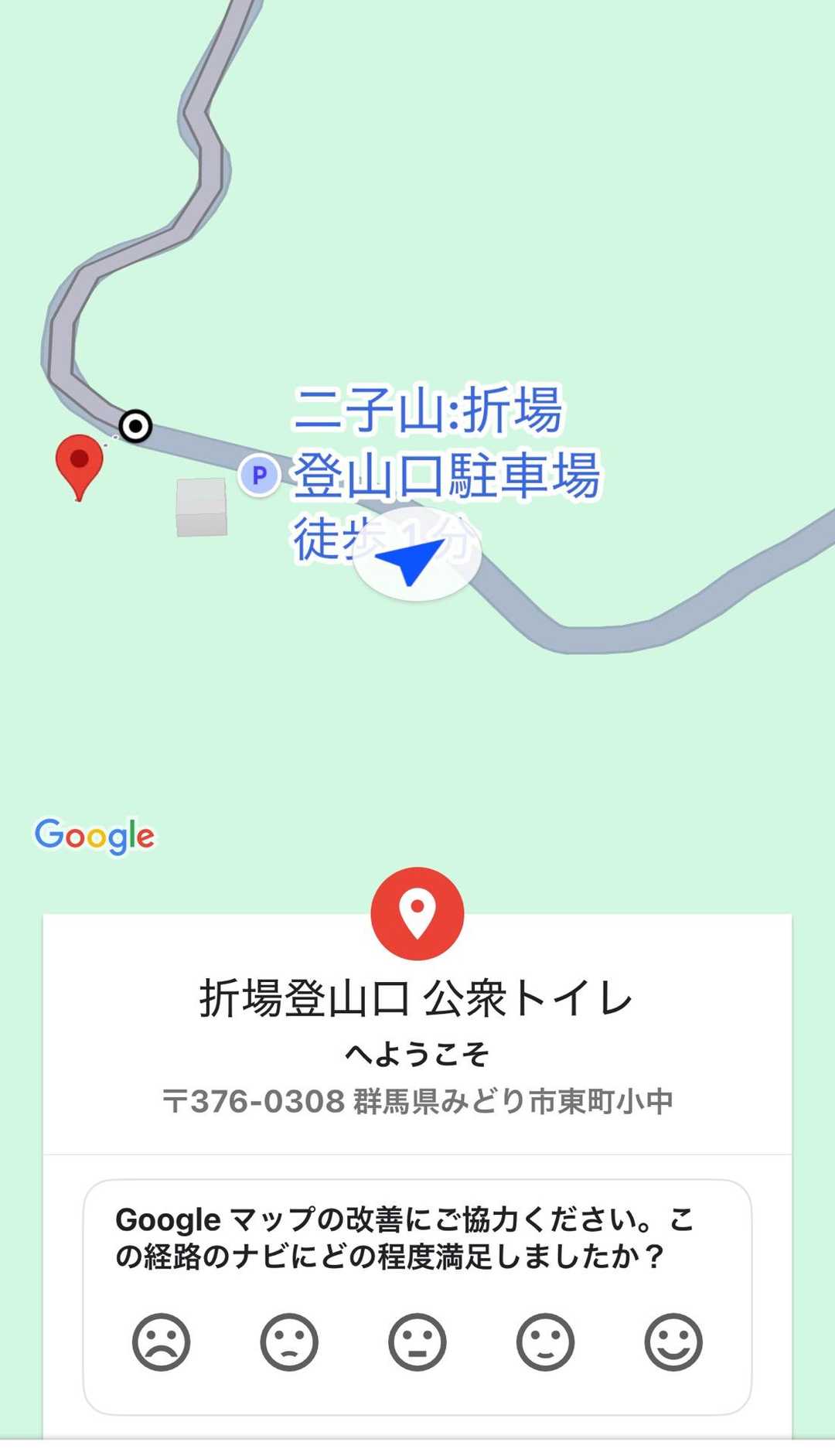Pick the slightly satisfied face rating

point(545,1342)
